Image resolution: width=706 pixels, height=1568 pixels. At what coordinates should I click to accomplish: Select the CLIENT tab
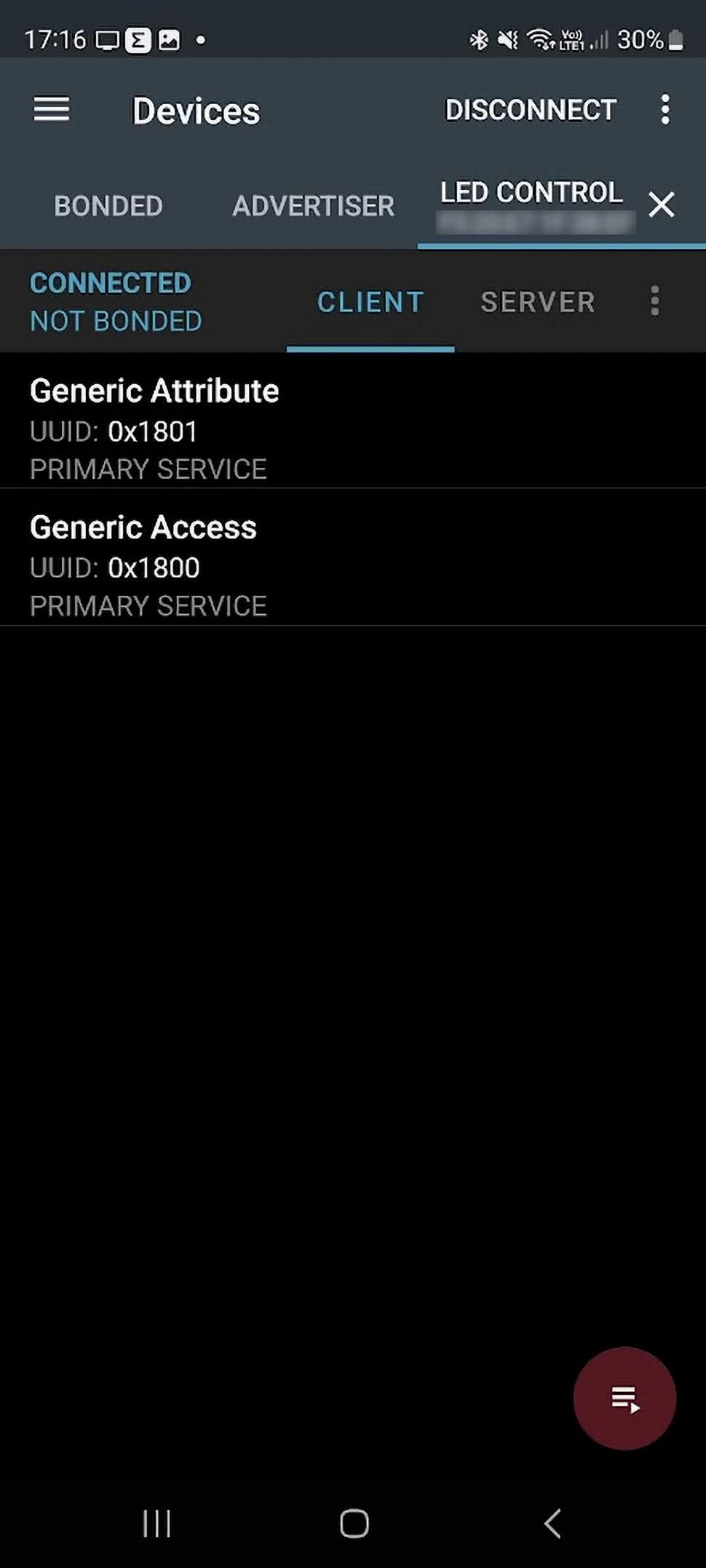tap(370, 302)
